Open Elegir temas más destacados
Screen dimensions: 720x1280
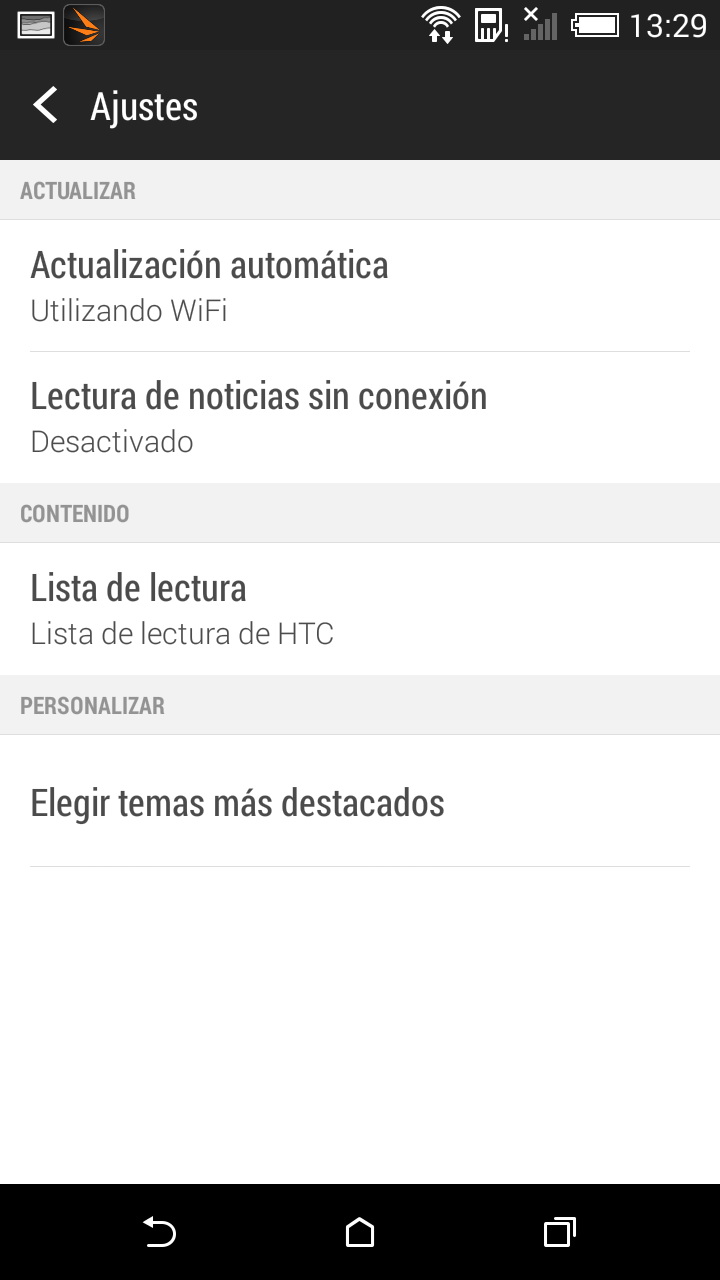coord(360,802)
